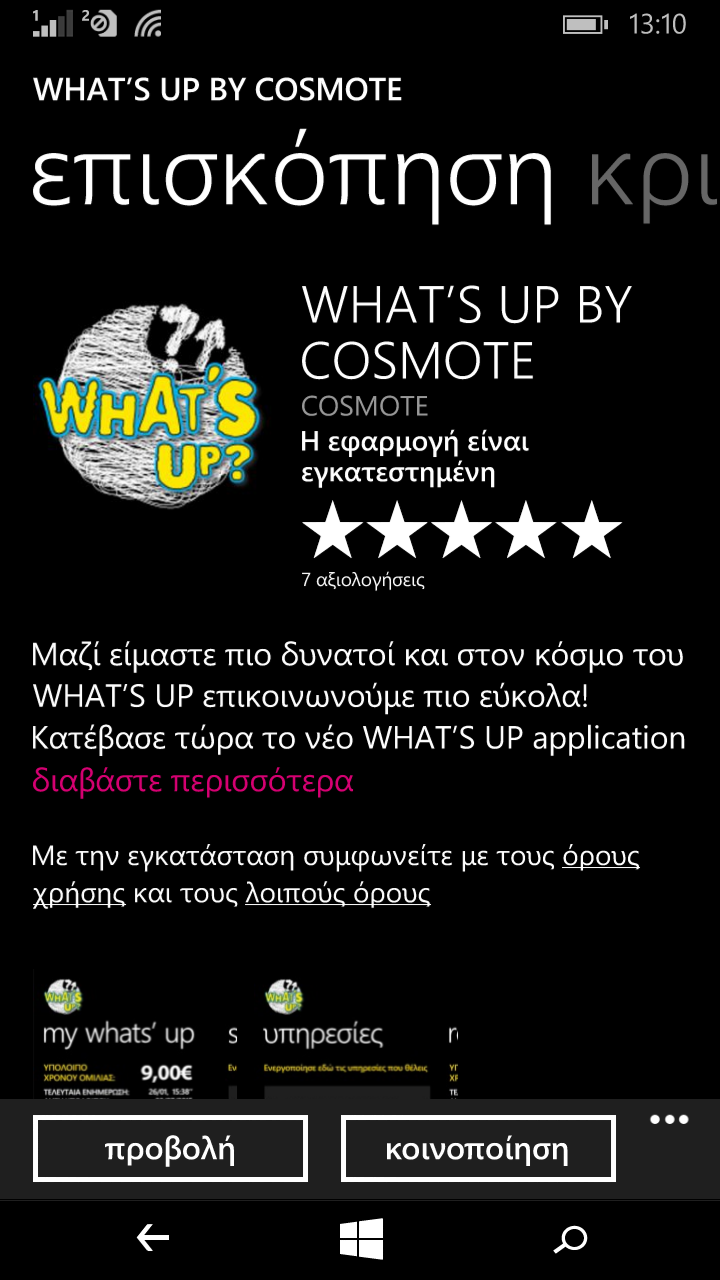
Task: Tap the προβολή button
Action: pyautogui.click(x=170, y=1149)
